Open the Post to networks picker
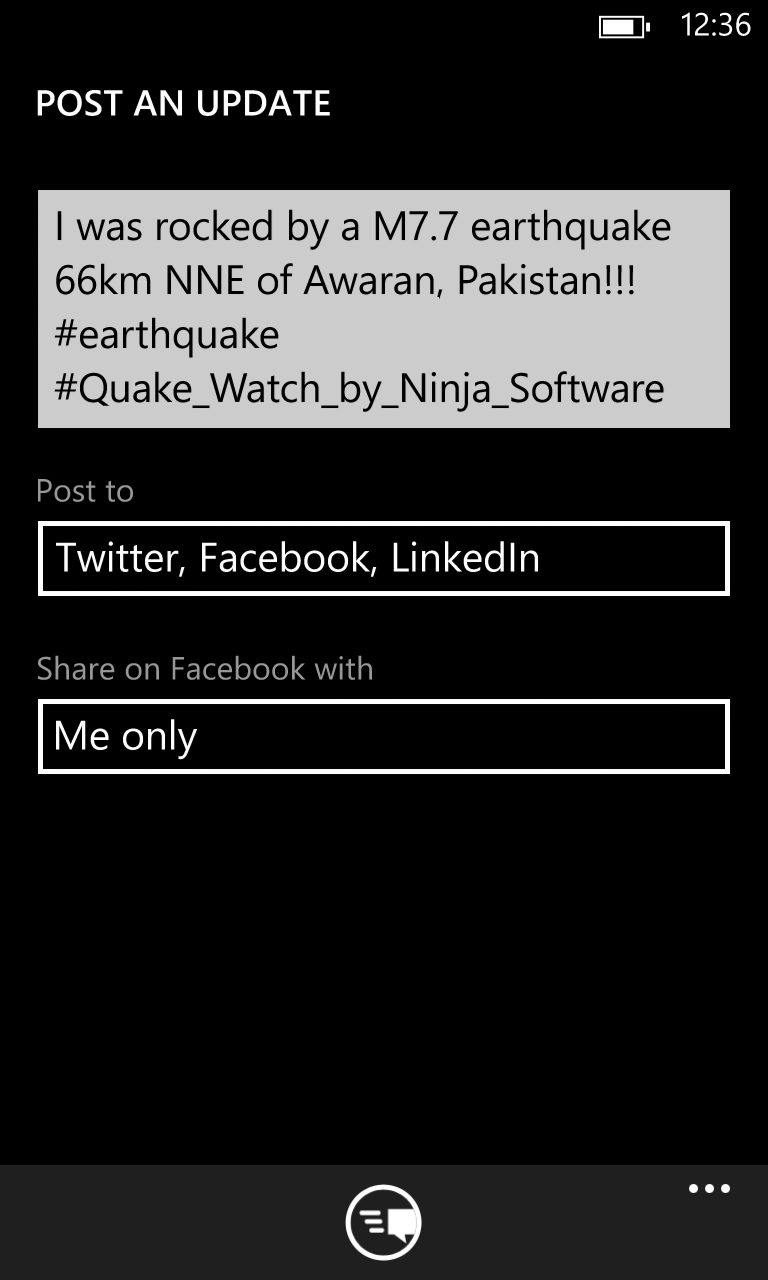768x1280 pixels. coord(383,558)
